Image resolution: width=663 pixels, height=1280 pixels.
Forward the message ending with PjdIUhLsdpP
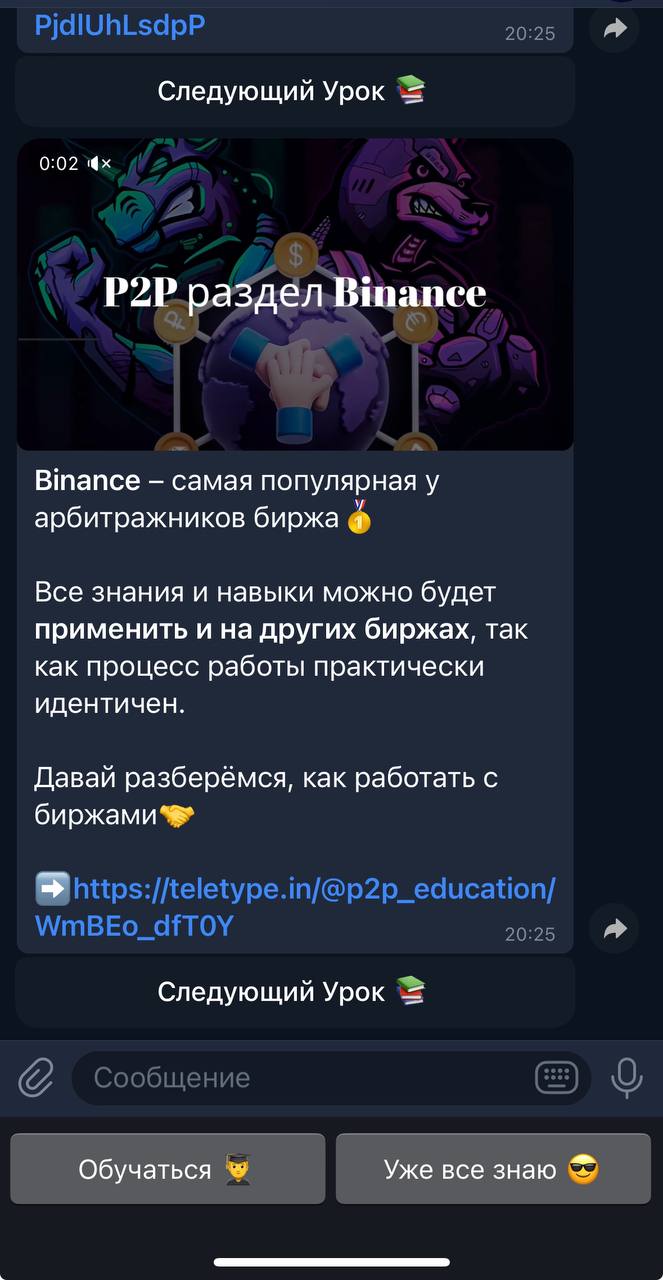click(x=615, y=27)
